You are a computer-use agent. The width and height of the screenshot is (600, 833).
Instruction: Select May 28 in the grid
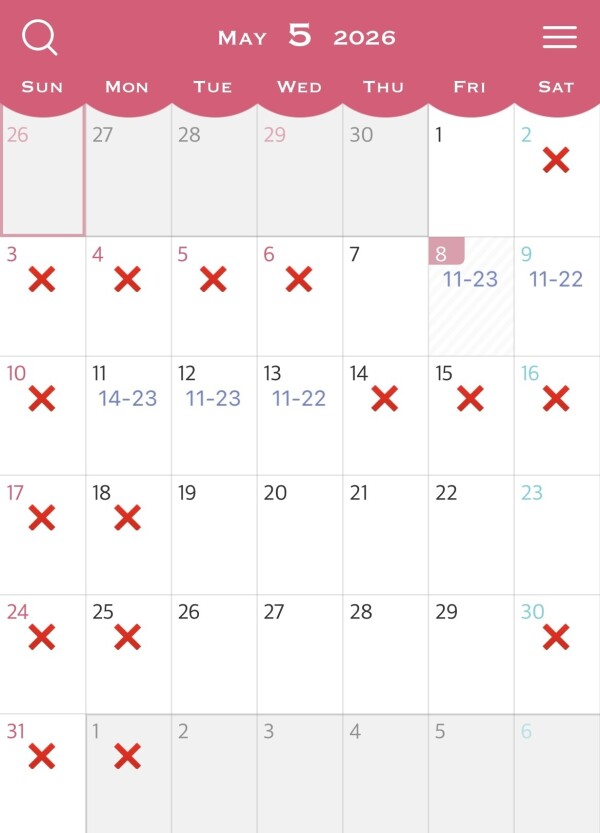[x=385, y=654]
